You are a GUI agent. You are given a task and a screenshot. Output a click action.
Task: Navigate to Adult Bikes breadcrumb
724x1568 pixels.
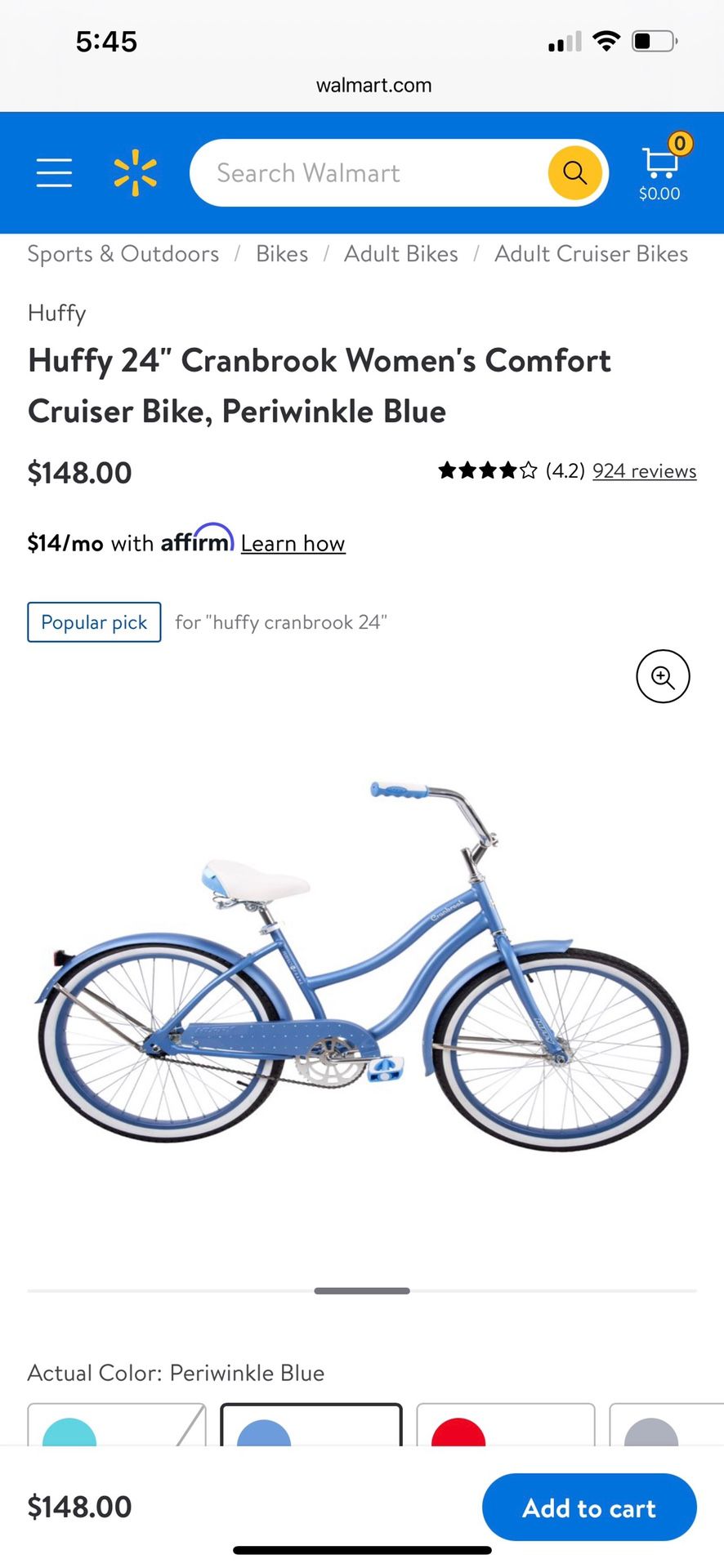[x=400, y=254]
